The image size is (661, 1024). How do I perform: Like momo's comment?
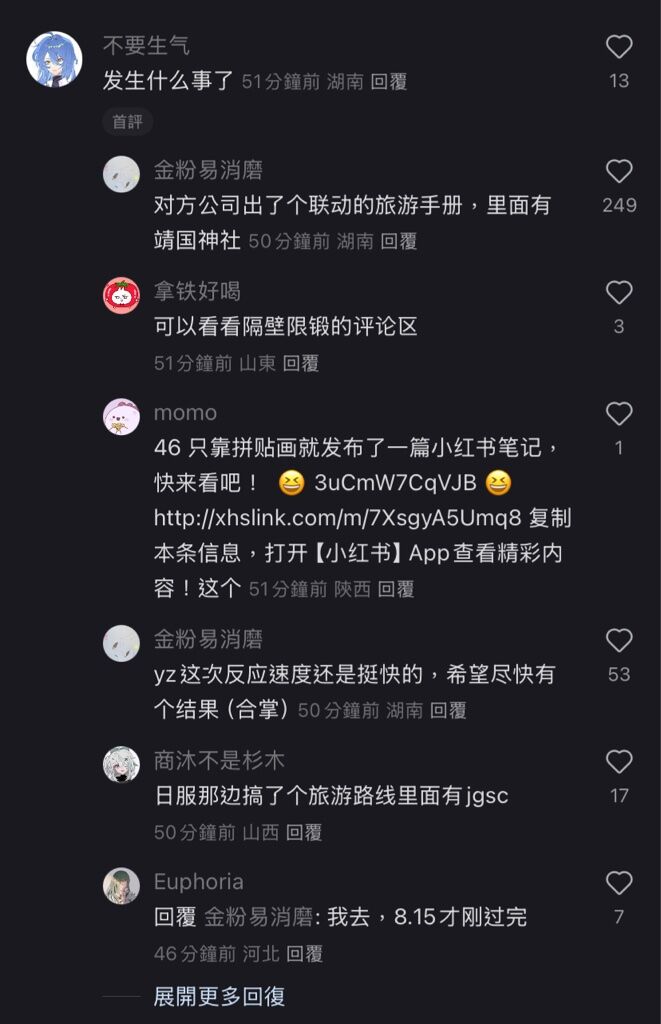pos(619,414)
